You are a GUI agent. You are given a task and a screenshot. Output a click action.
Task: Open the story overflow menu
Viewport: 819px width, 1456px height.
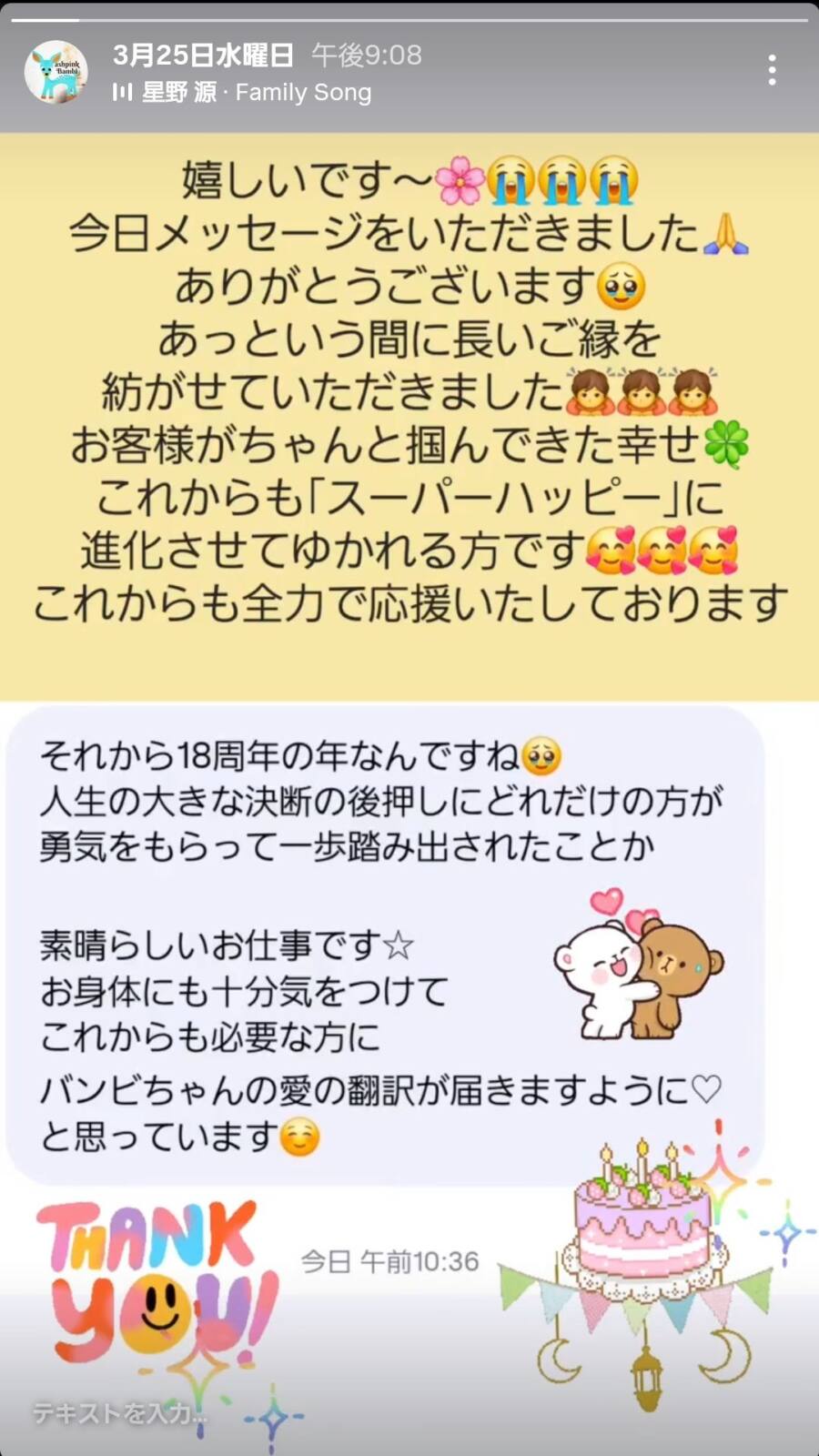pyautogui.click(x=772, y=70)
